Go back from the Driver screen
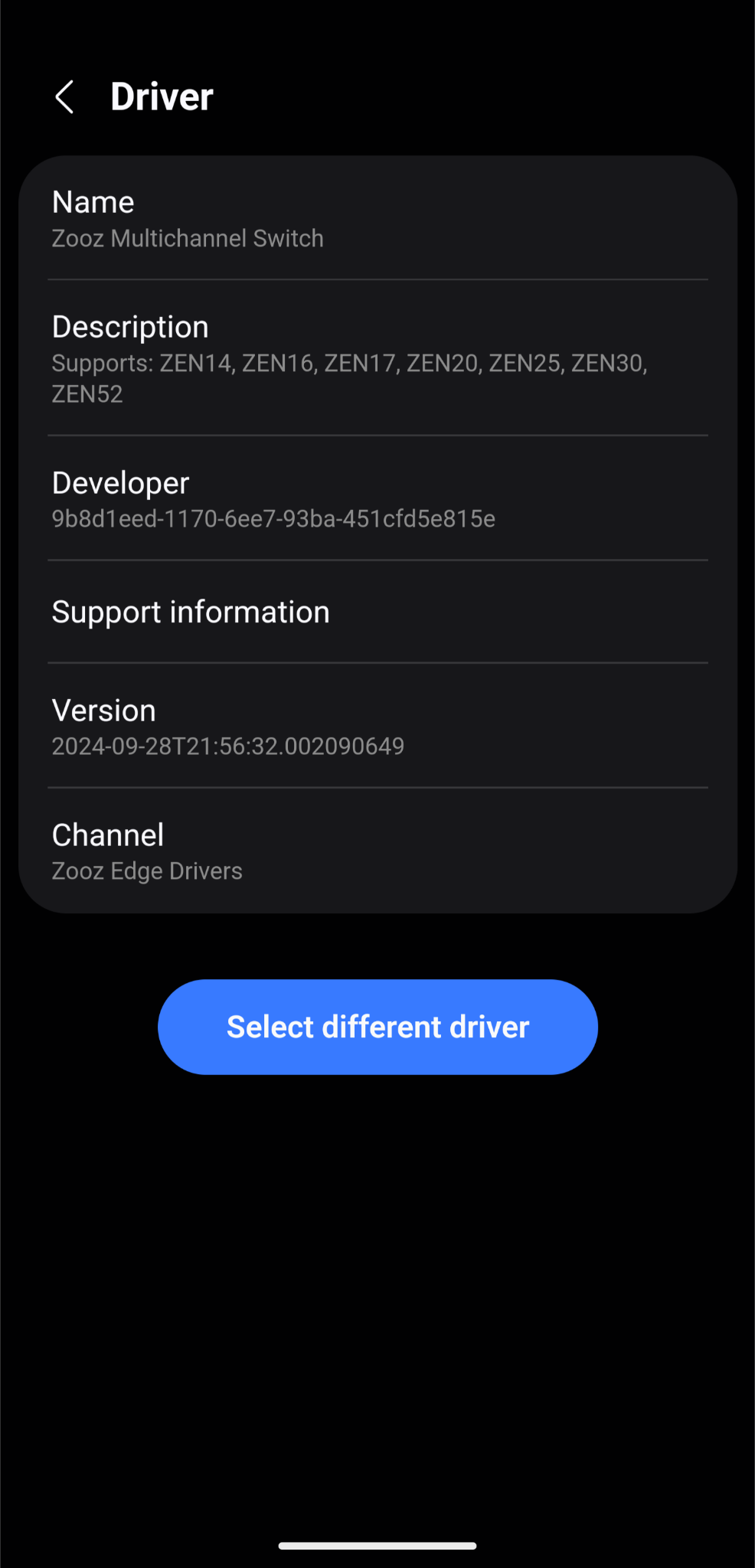 click(x=65, y=97)
